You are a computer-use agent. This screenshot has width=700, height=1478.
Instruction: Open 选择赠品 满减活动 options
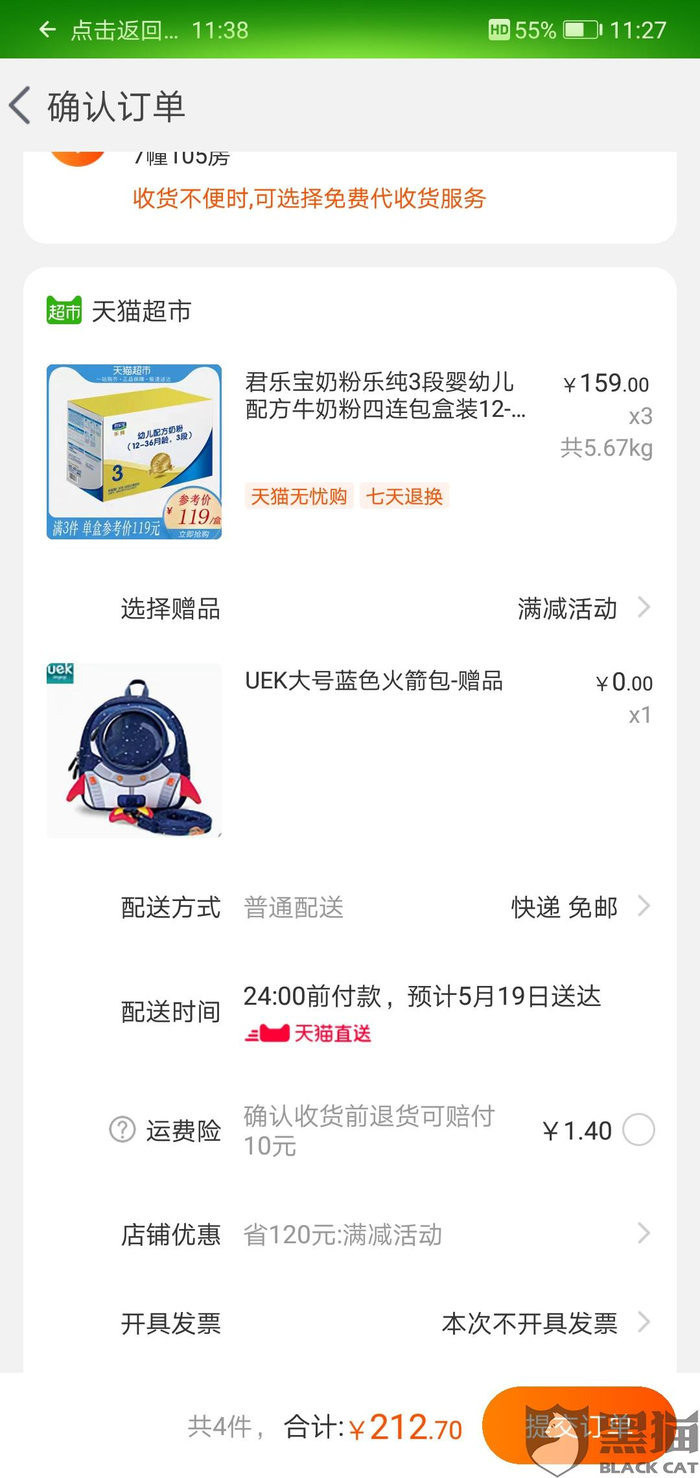580,608
